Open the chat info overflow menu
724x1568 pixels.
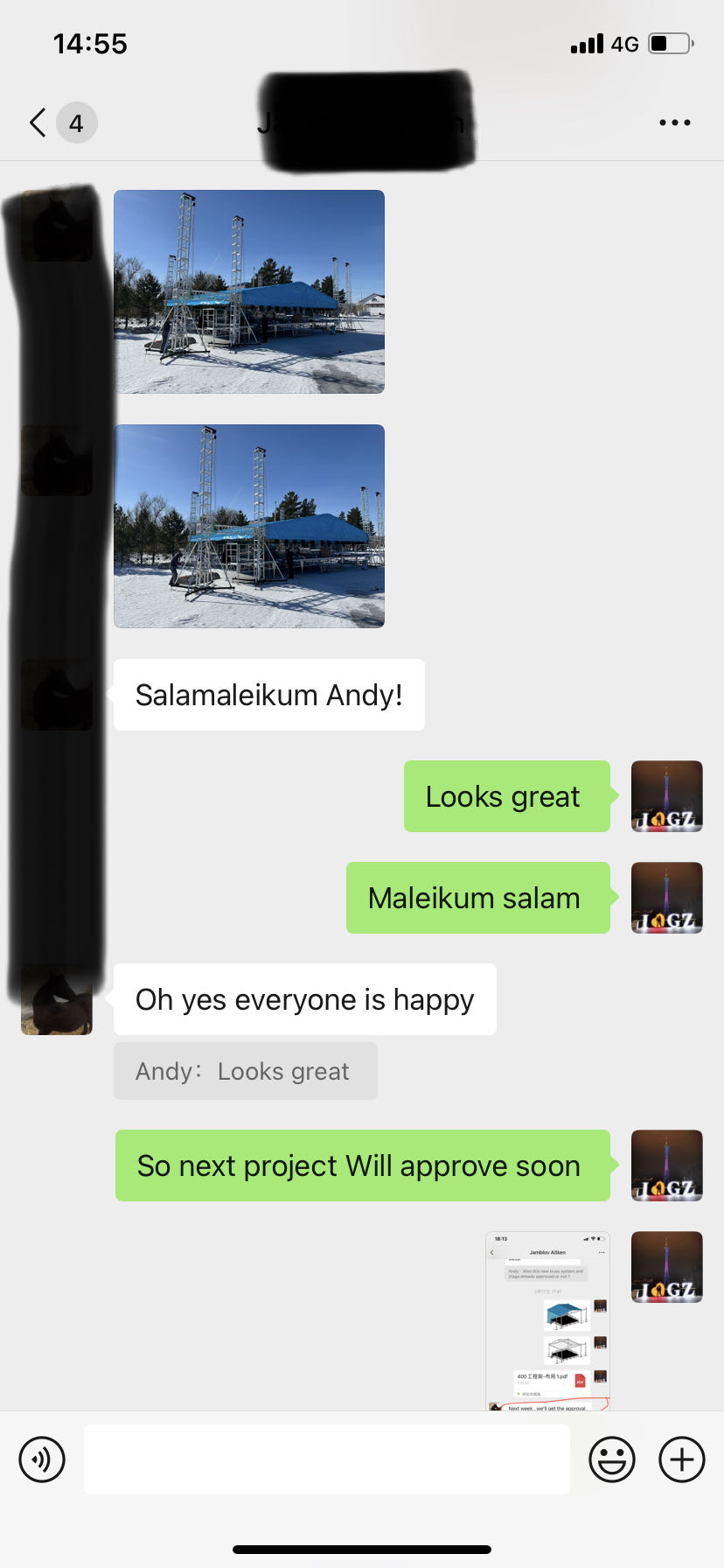pos(674,122)
